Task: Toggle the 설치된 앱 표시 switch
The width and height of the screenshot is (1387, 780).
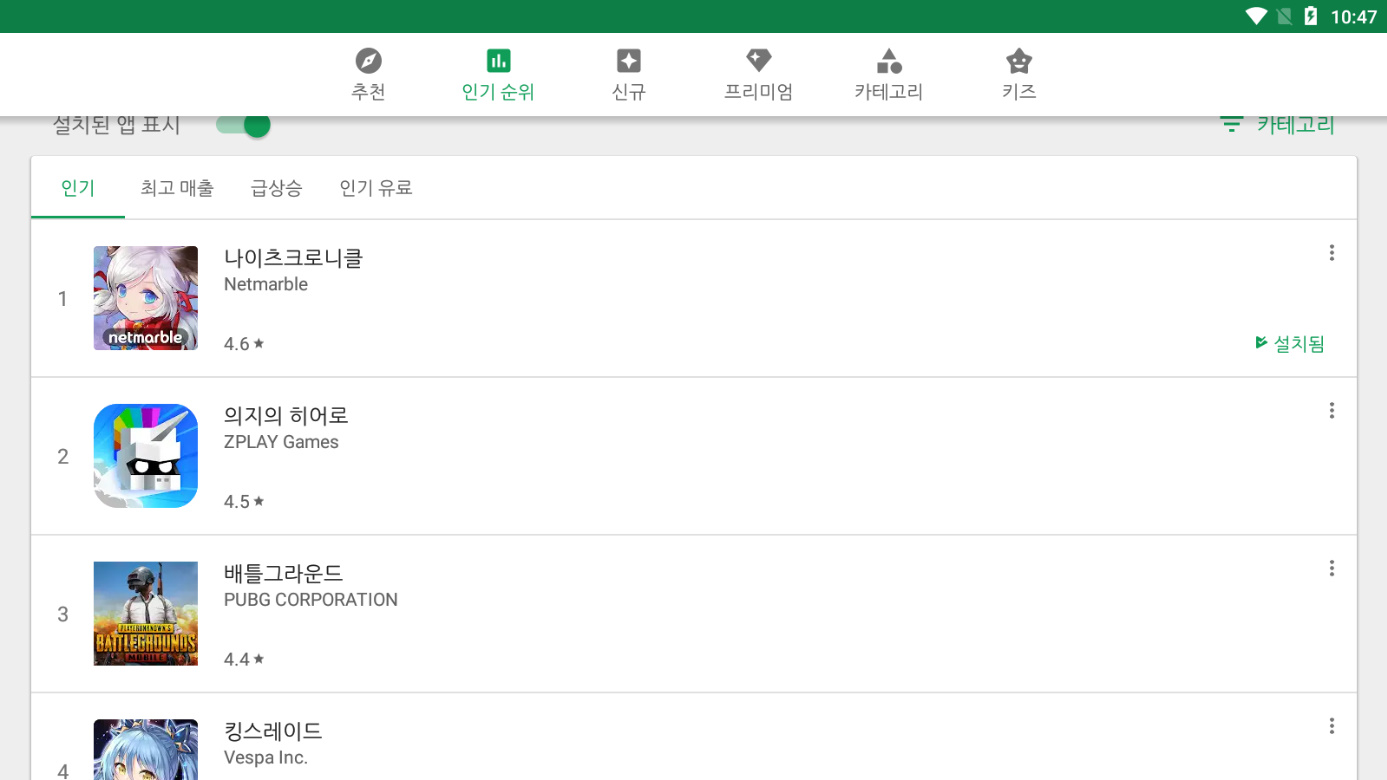Action: point(244,125)
